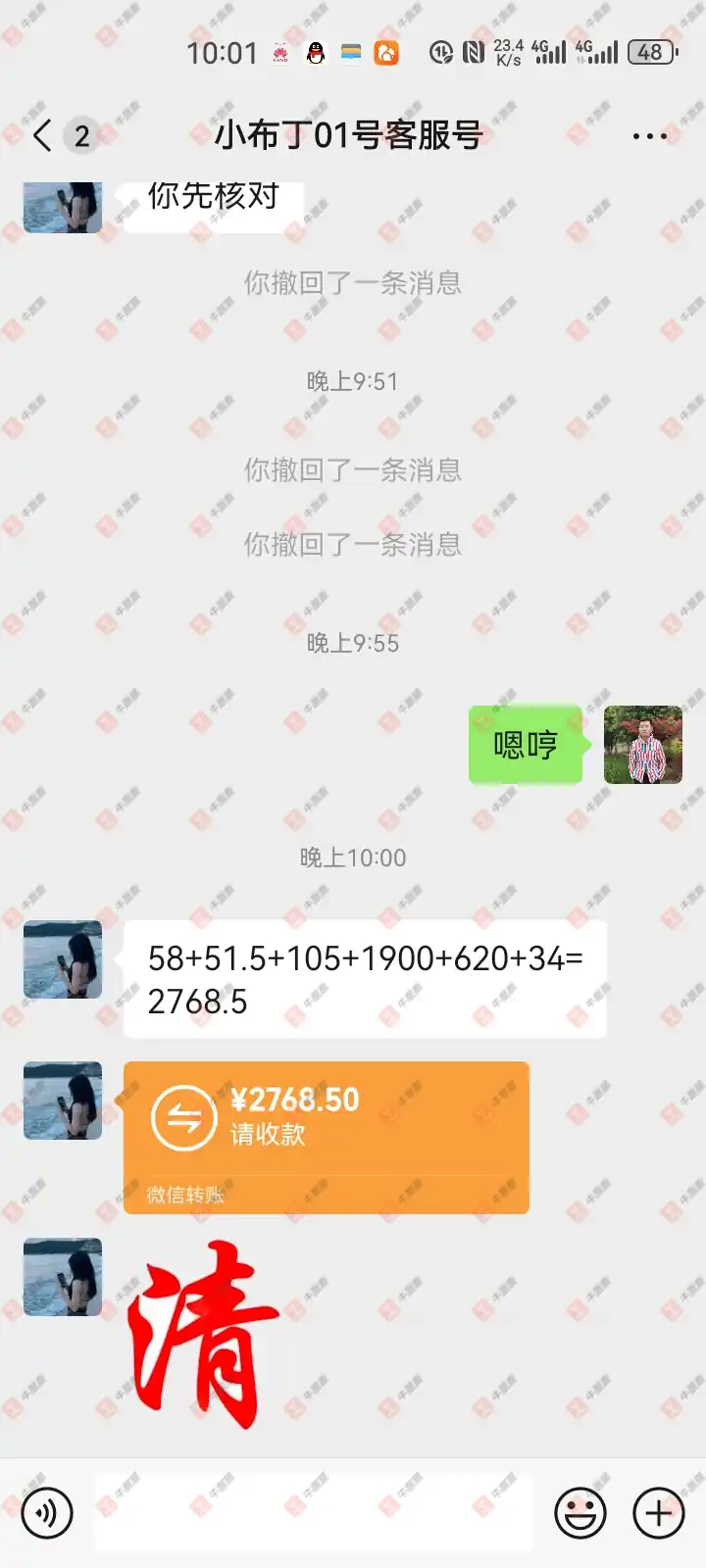Open sender's avatar beside 你先核对
Screen dimensions: 706x1568
63,206
